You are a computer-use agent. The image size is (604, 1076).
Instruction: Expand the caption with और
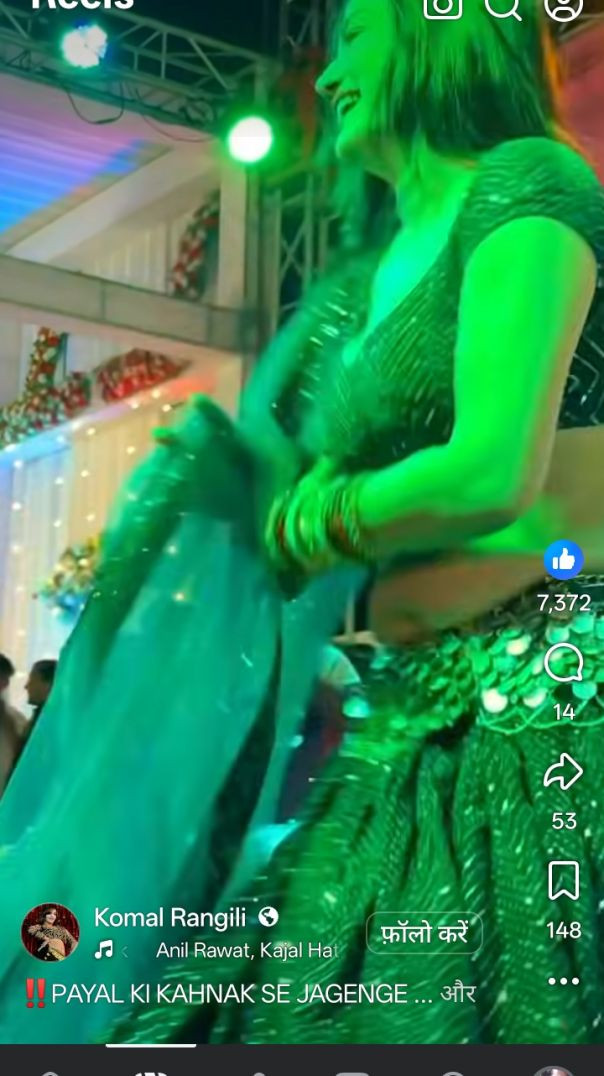pos(458,994)
